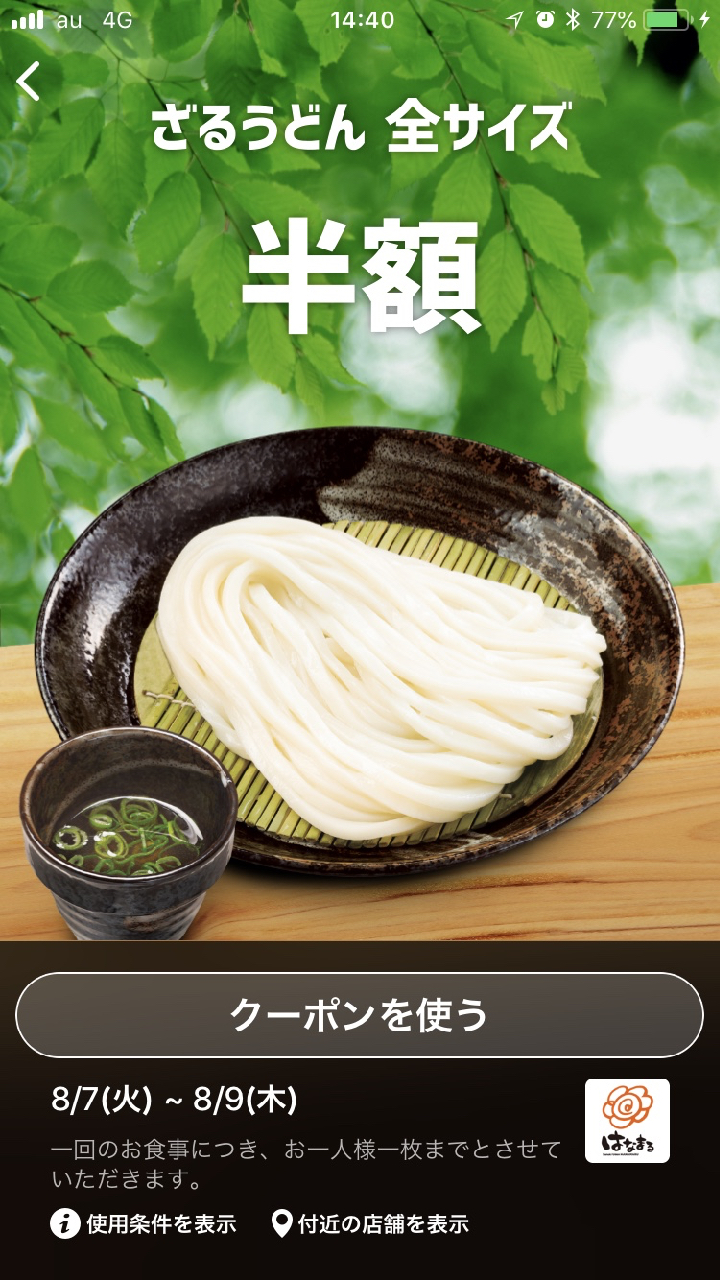The height and width of the screenshot is (1280, 720).
Task: Go back using the top-left arrow
Action: [30, 82]
